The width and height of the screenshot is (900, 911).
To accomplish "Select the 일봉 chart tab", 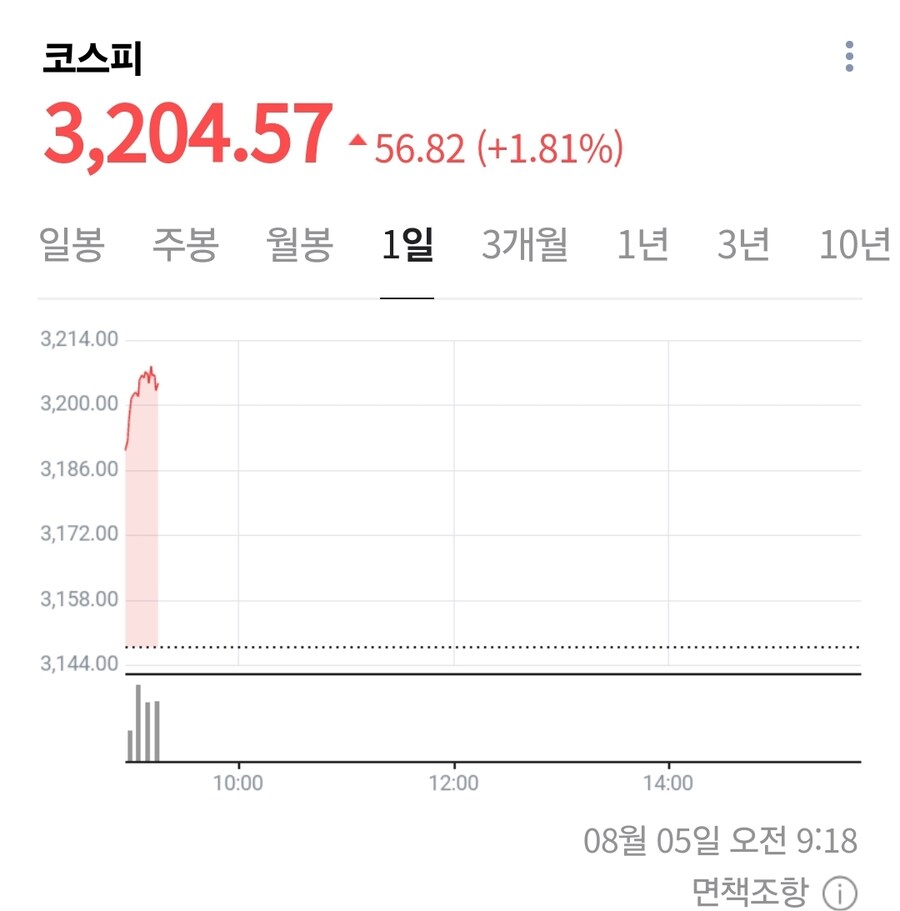I will [72, 243].
